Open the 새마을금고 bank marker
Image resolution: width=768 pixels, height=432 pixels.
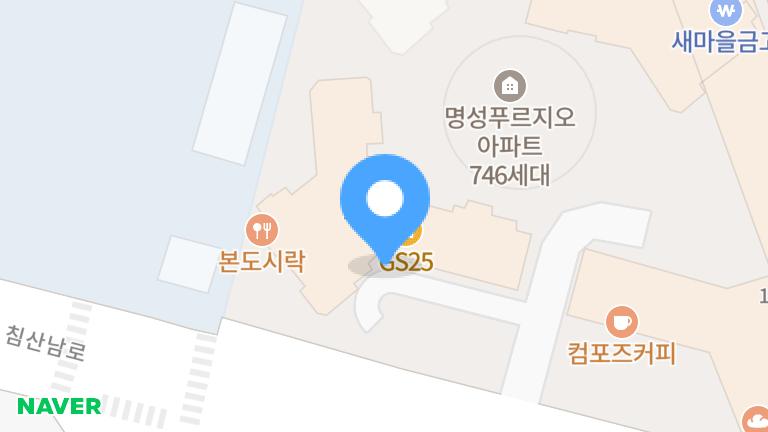725,13
